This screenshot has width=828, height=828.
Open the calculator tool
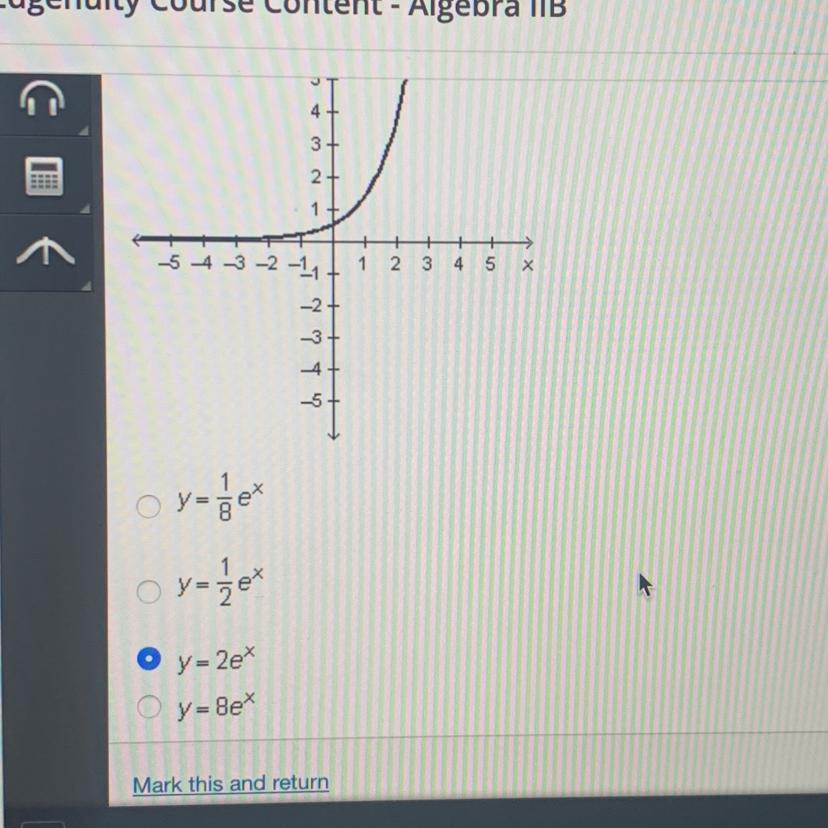click(x=44, y=176)
